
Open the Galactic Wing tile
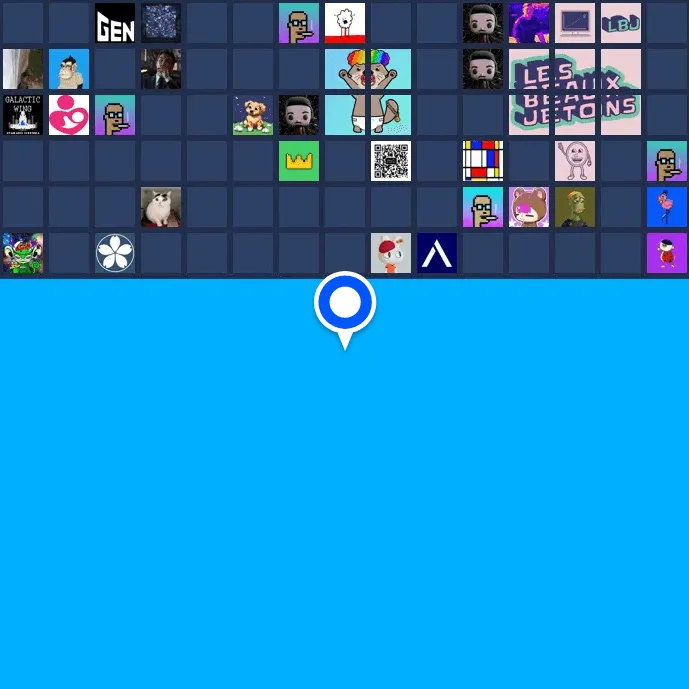click(x=23, y=115)
